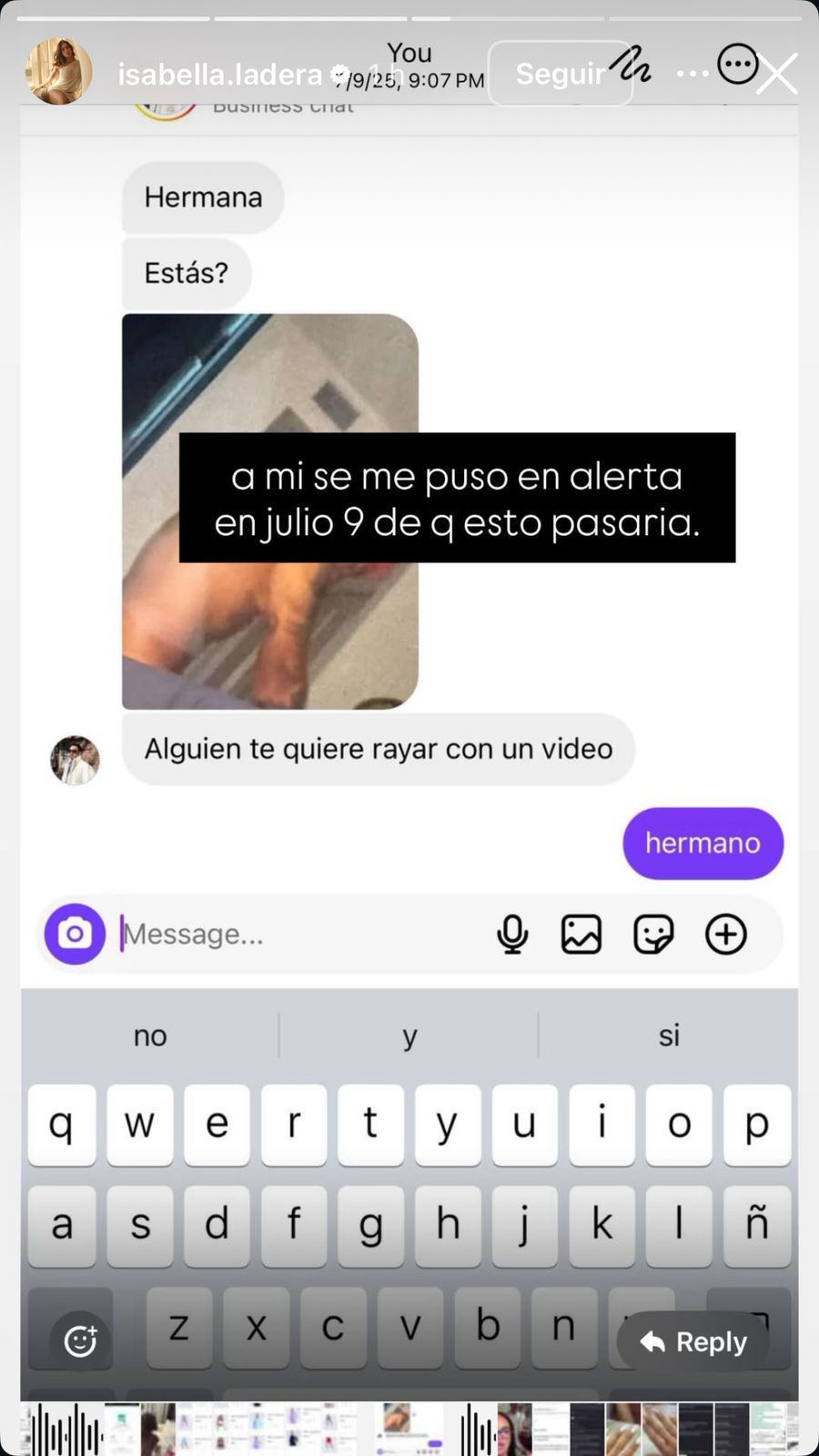Viewport: 819px width, 1456px height.
Task: Choose the 'y' word suggestion
Action: click(x=409, y=1036)
